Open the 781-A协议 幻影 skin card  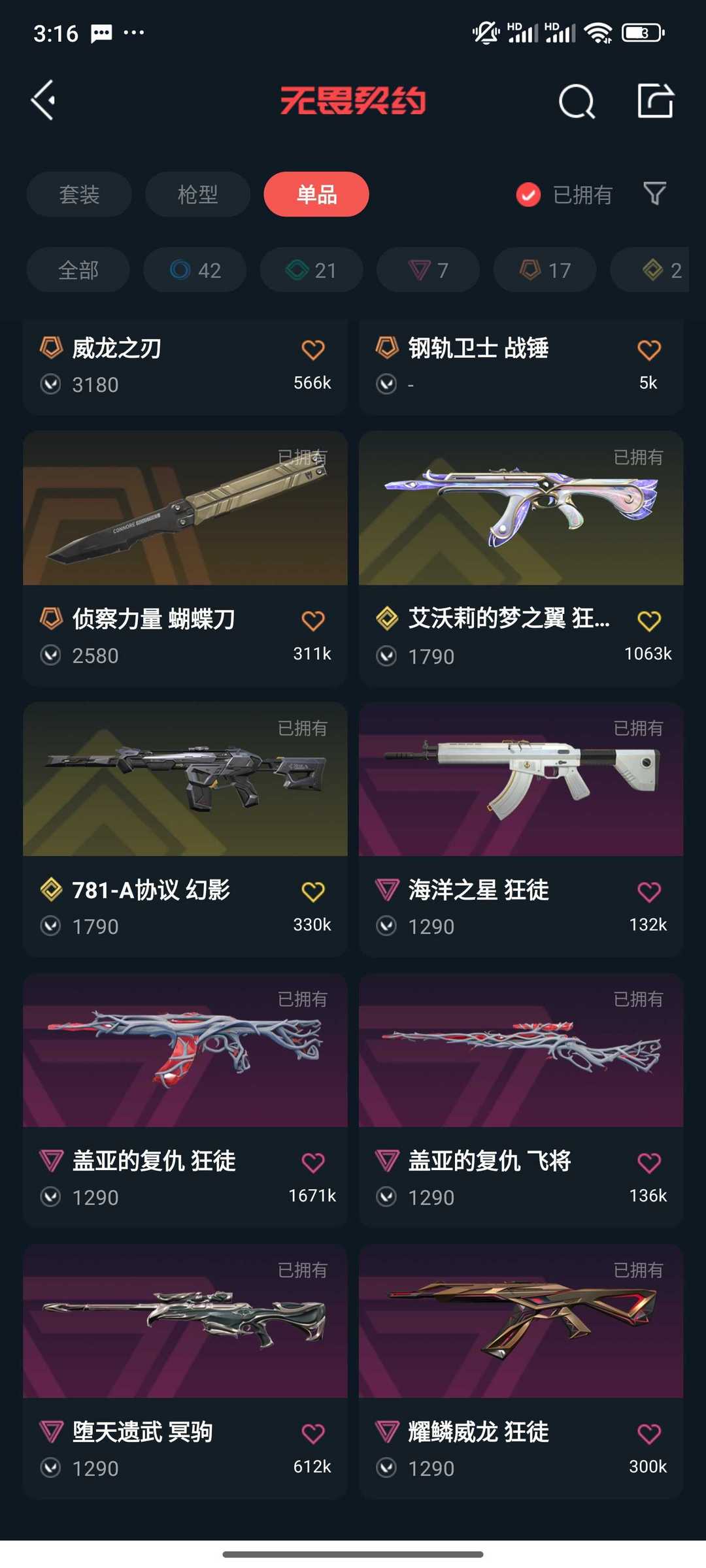click(185, 830)
